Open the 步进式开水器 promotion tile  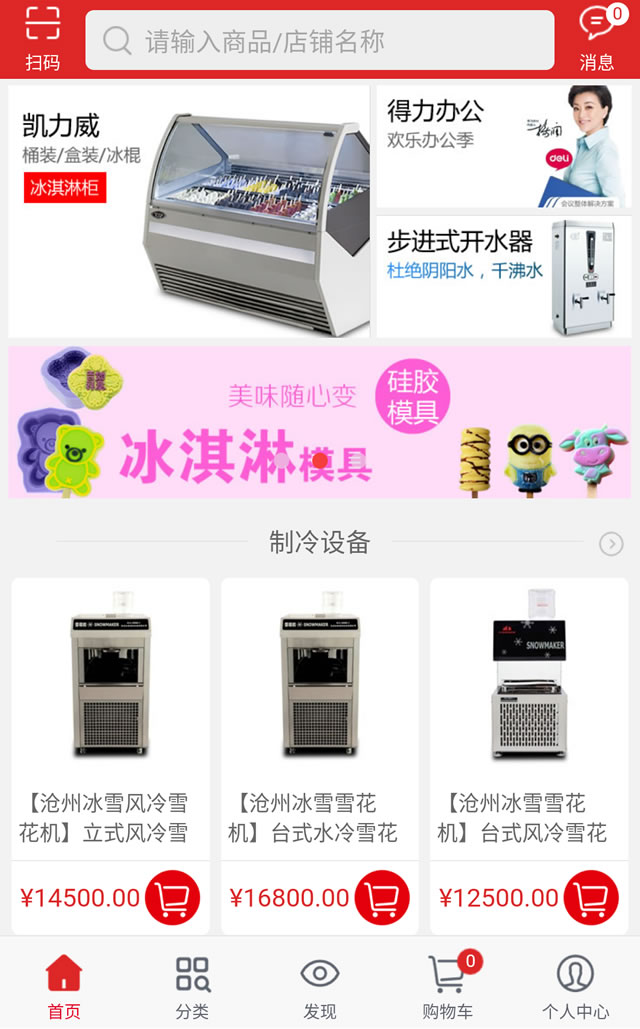pos(503,277)
